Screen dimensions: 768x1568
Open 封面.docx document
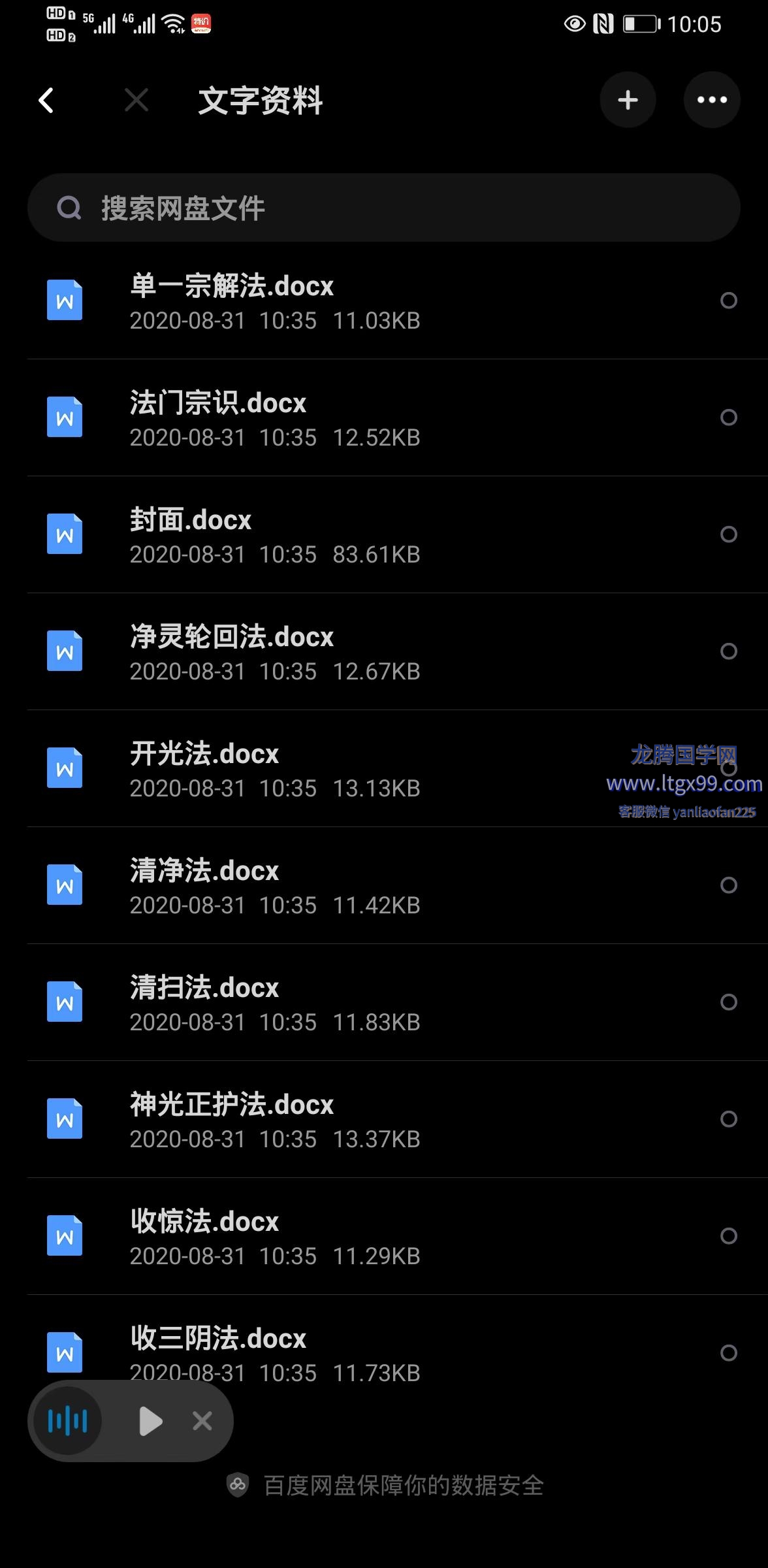383,534
